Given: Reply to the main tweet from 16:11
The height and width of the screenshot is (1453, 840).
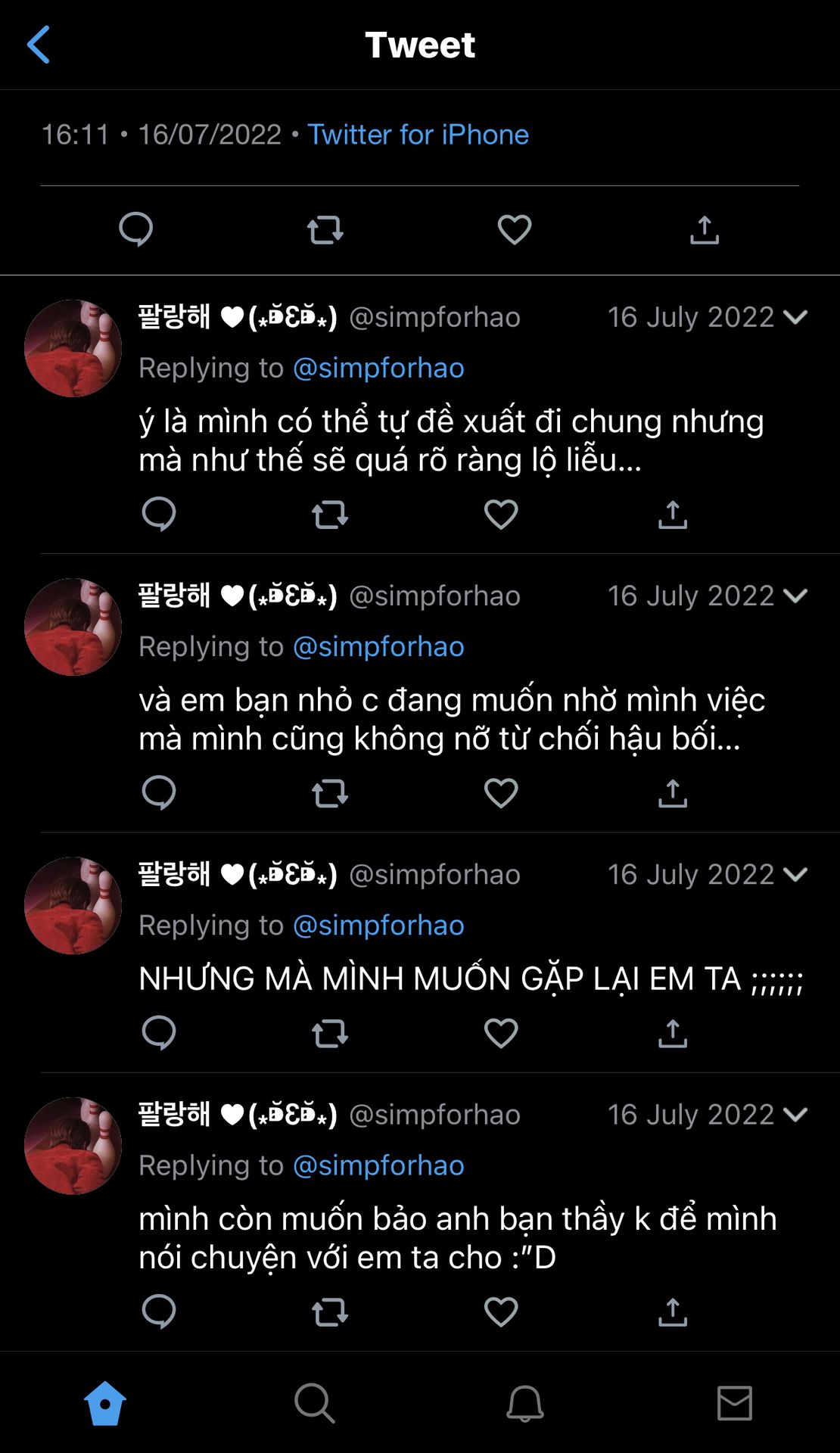Looking at the screenshot, I should pyautogui.click(x=136, y=229).
